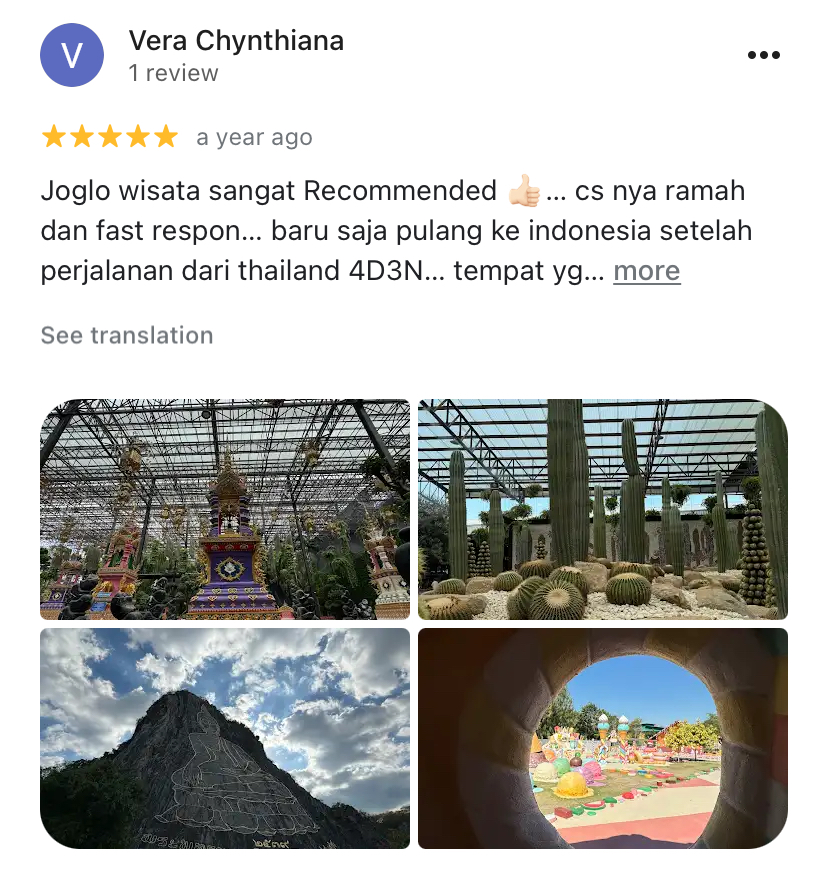
Task: Open reviewer name Vera Chynthiana
Action: point(236,41)
